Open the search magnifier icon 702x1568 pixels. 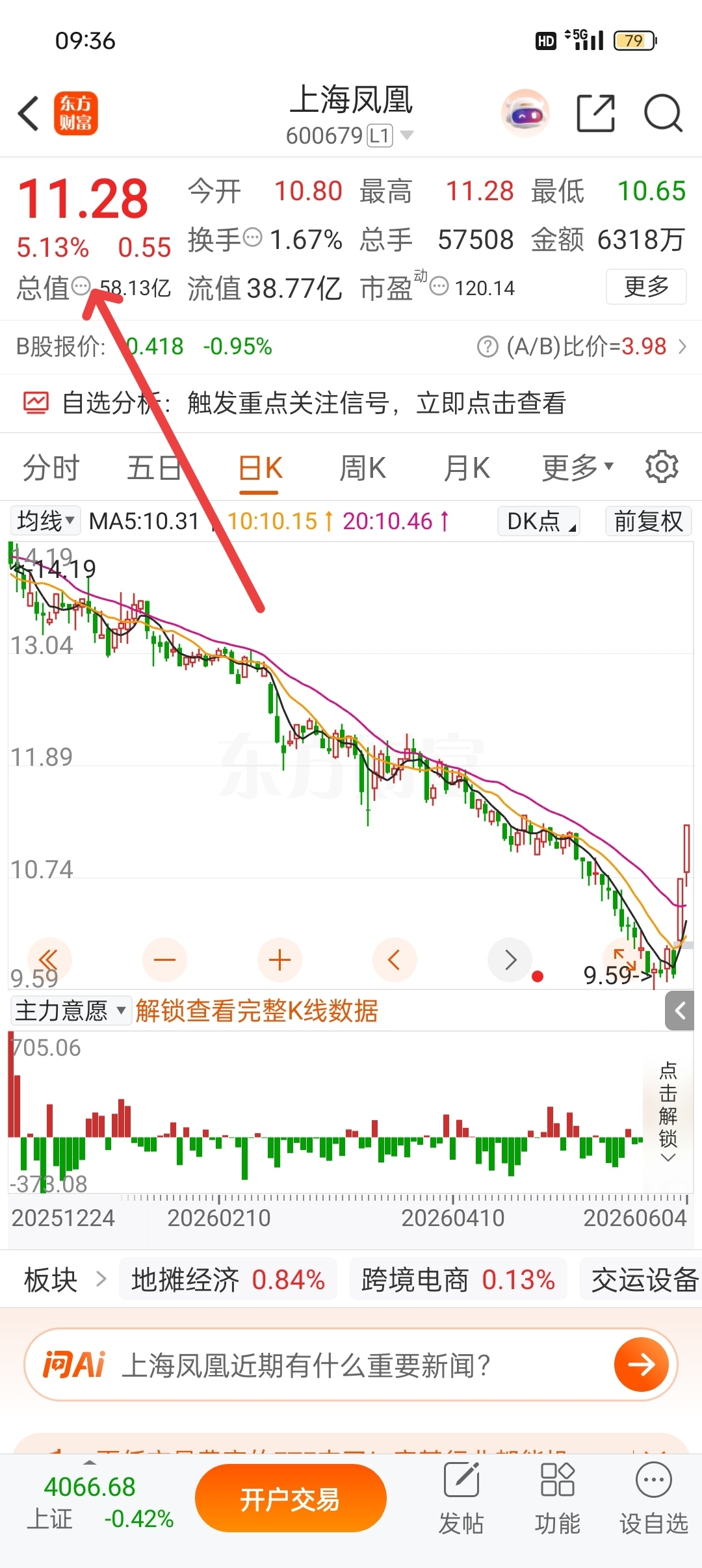click(663, 114)
